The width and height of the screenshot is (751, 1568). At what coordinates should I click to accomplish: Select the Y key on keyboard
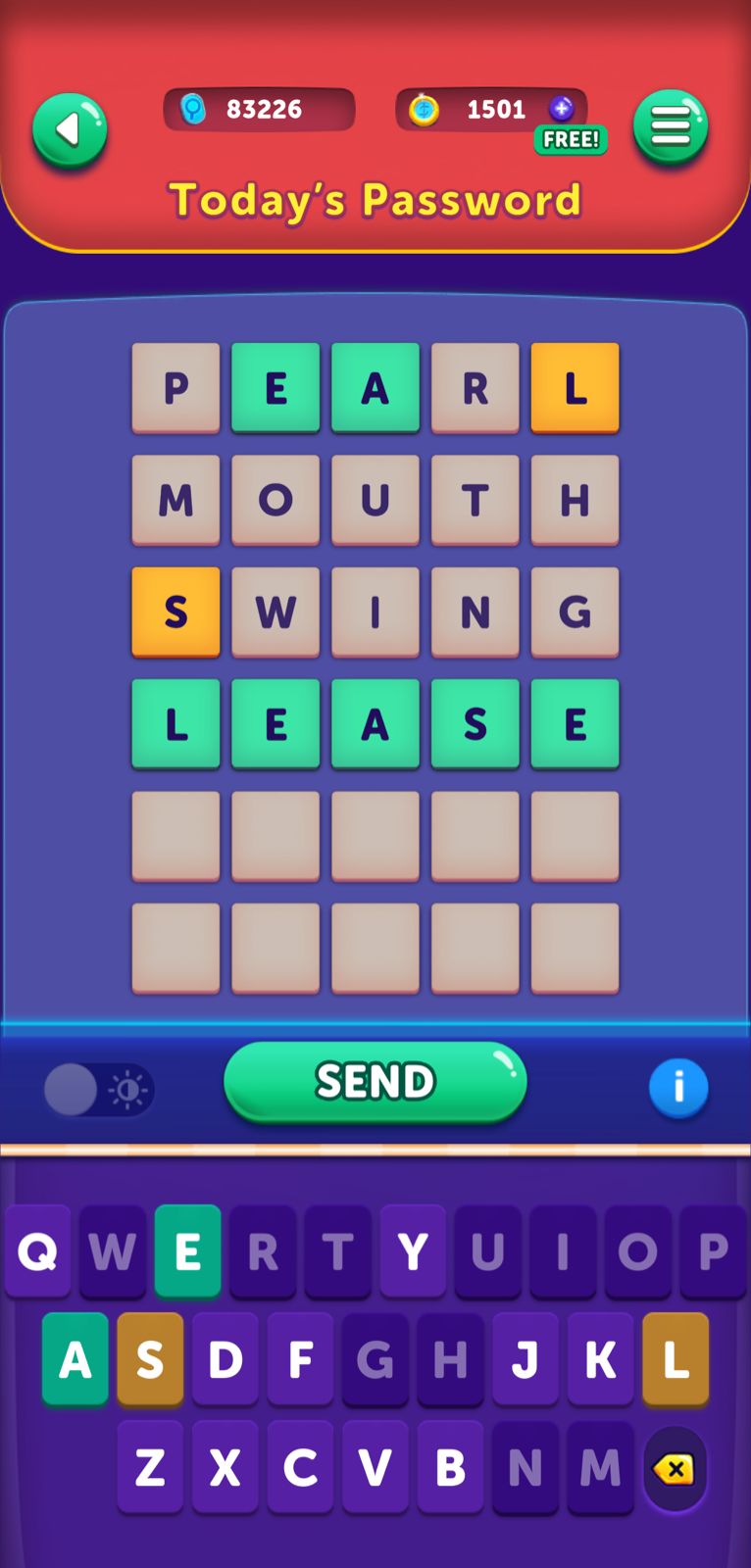coord(413,1251)
